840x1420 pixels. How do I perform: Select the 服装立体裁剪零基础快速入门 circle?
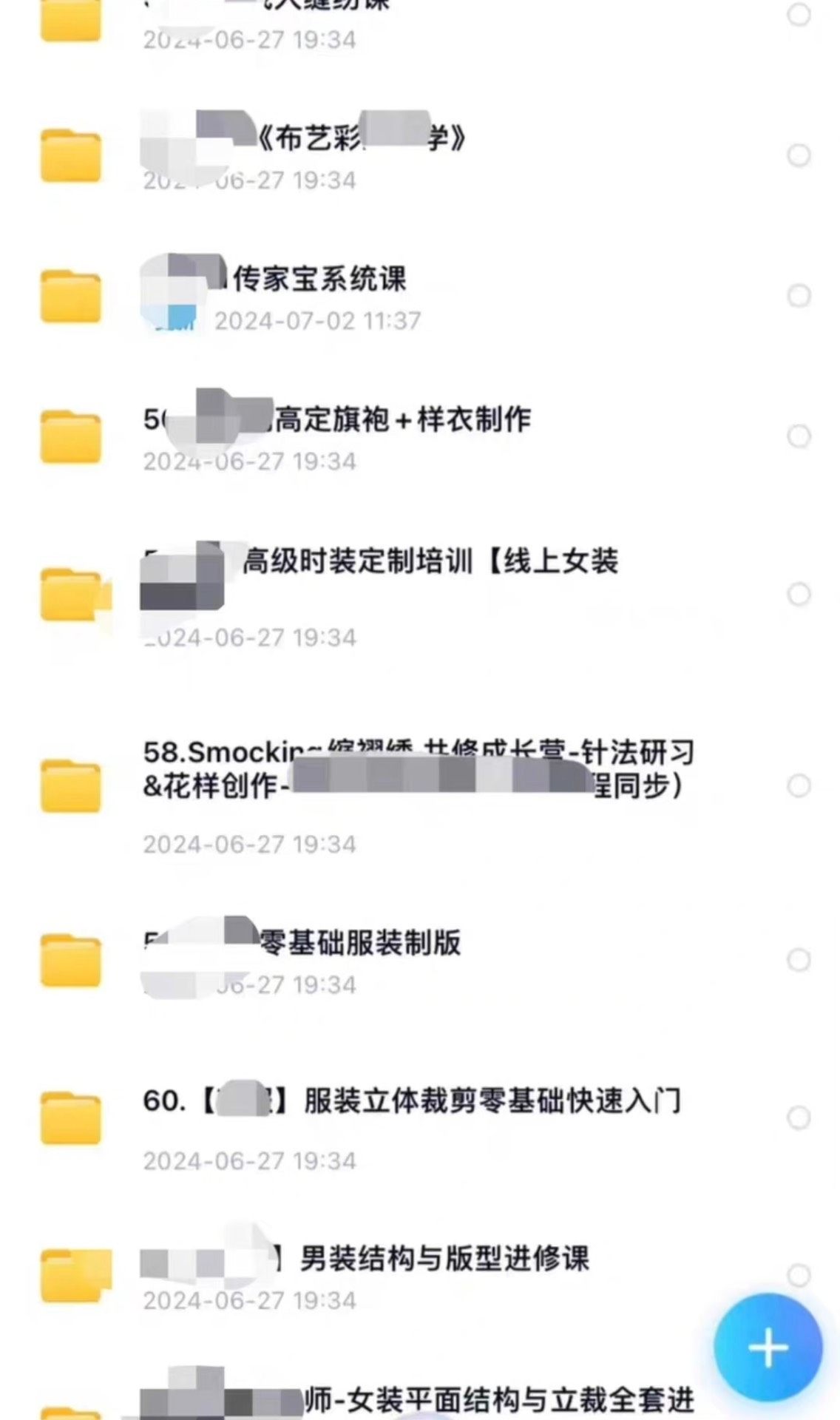click(799, 1118)
